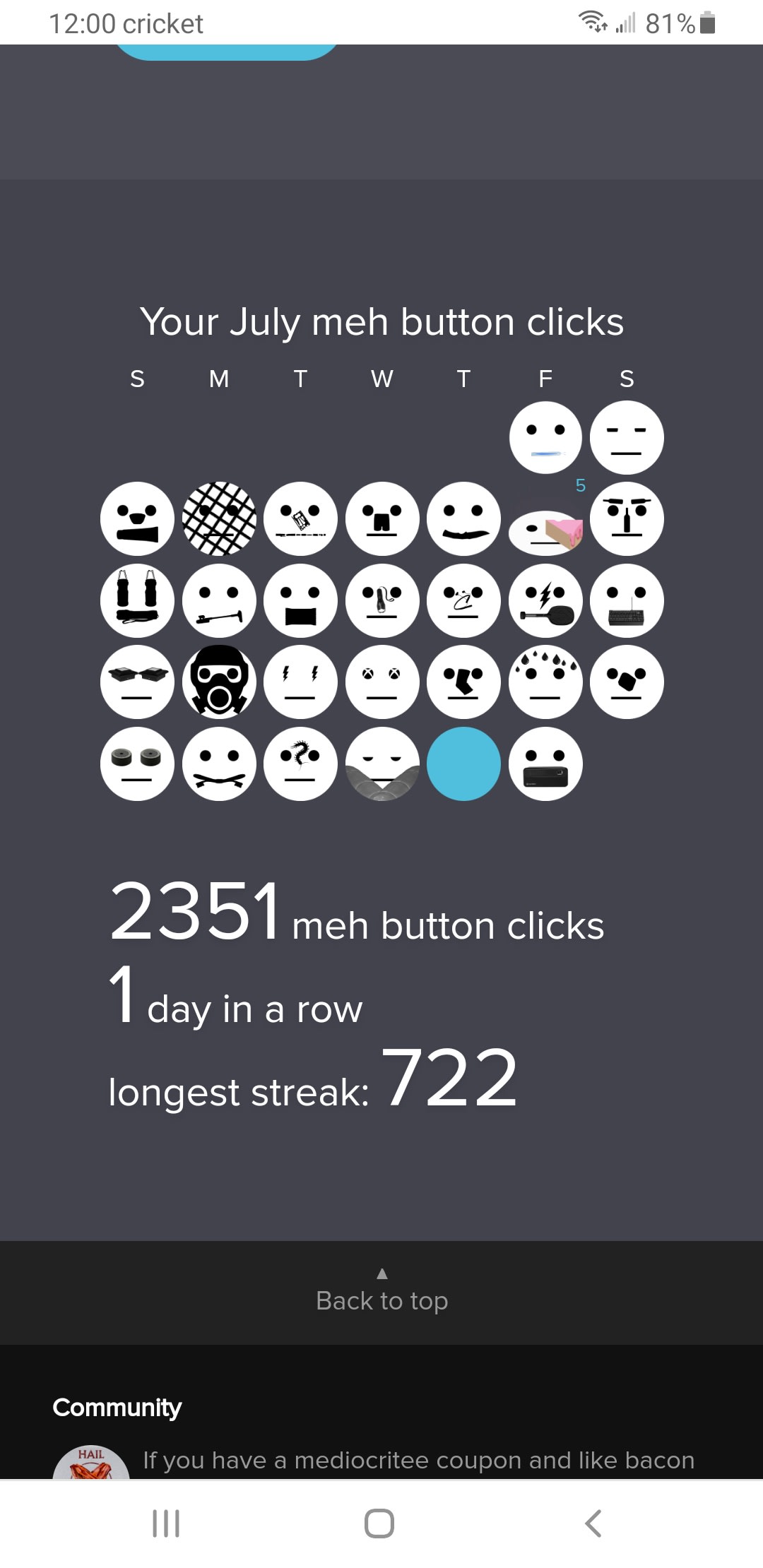Go back with system back button
This screenshot has width=763, height=1568.
[593, 1523]
